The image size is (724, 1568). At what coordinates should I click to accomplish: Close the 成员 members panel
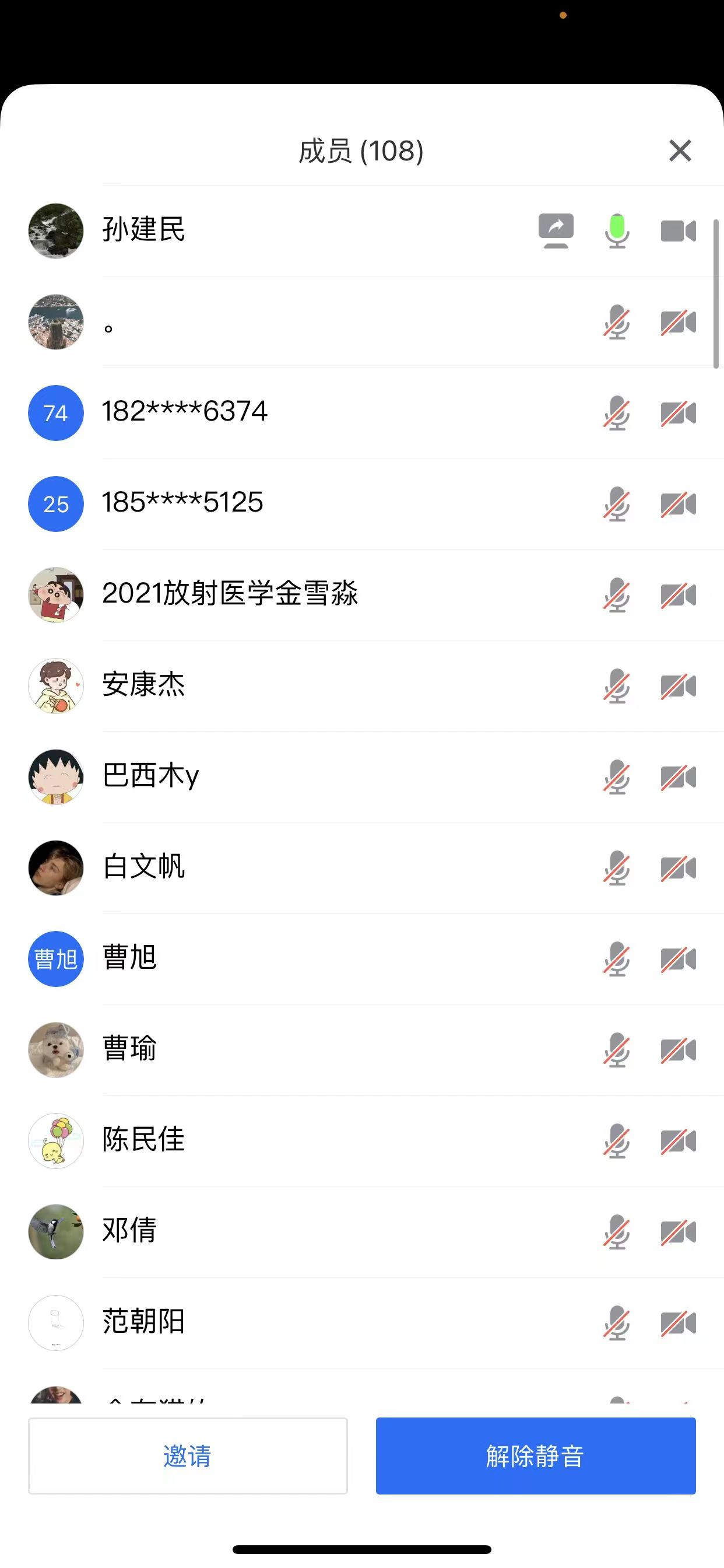pos(680,150)
